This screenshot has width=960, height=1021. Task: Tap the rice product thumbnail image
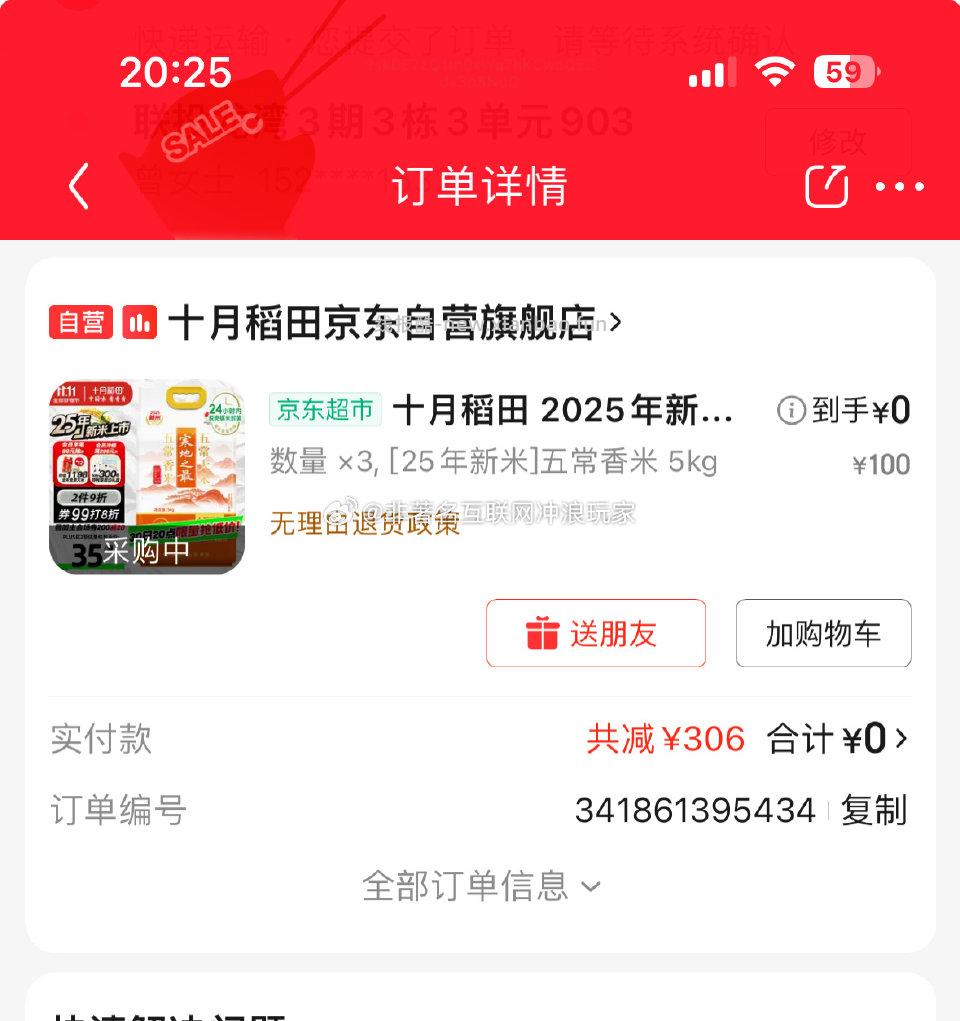click(146, 472)
